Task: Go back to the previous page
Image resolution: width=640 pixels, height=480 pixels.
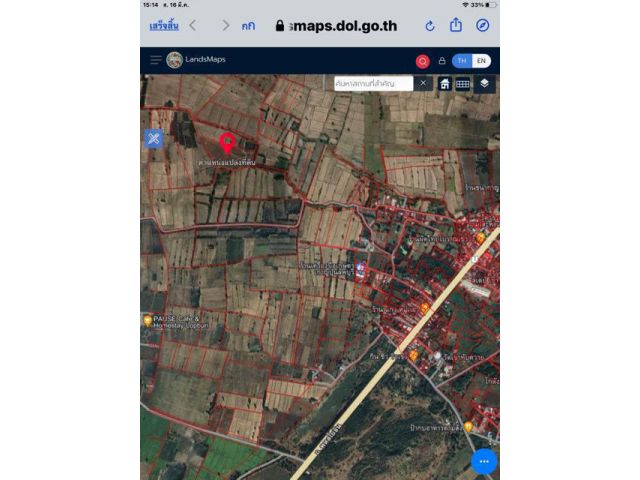Action: (192, 26)
